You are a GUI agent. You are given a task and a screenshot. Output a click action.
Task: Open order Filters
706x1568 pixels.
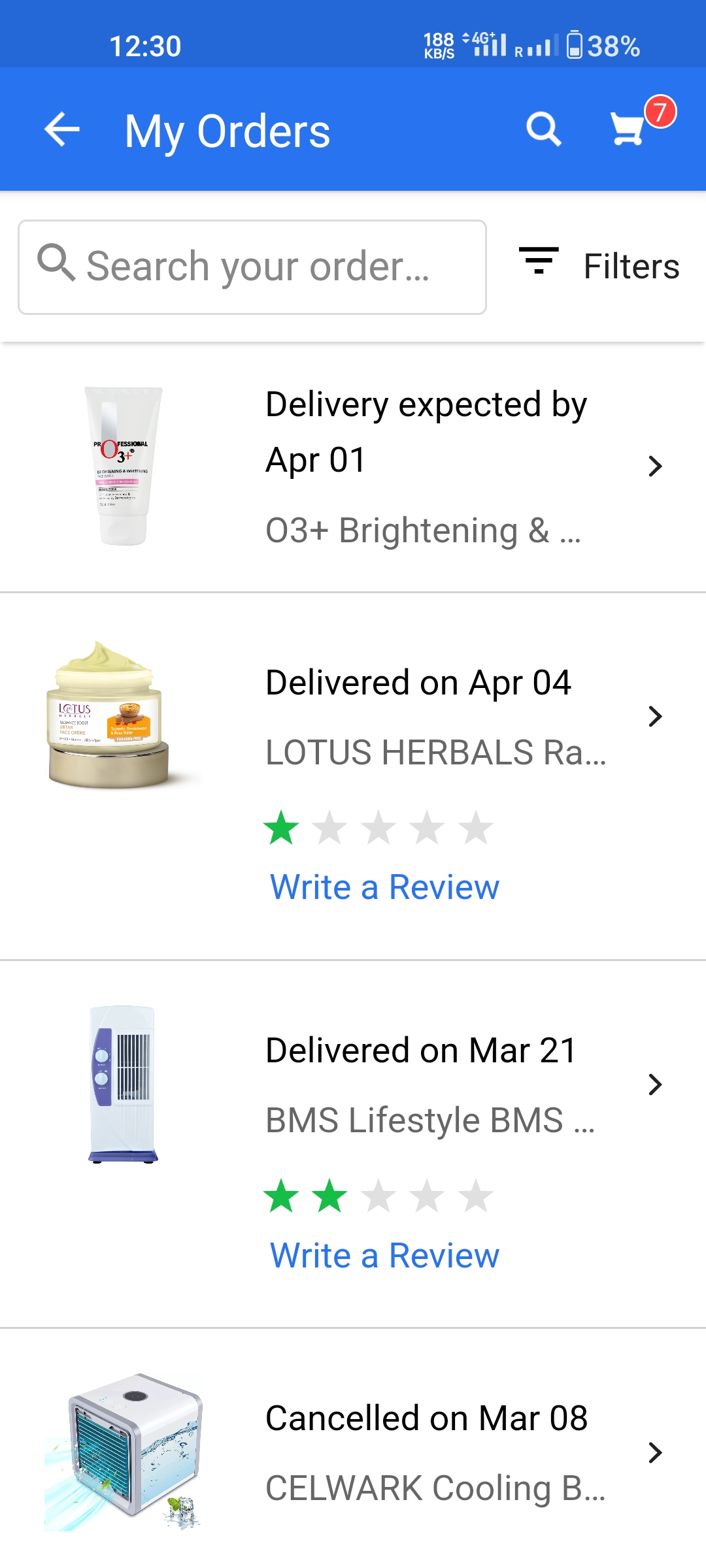point(599,266)
